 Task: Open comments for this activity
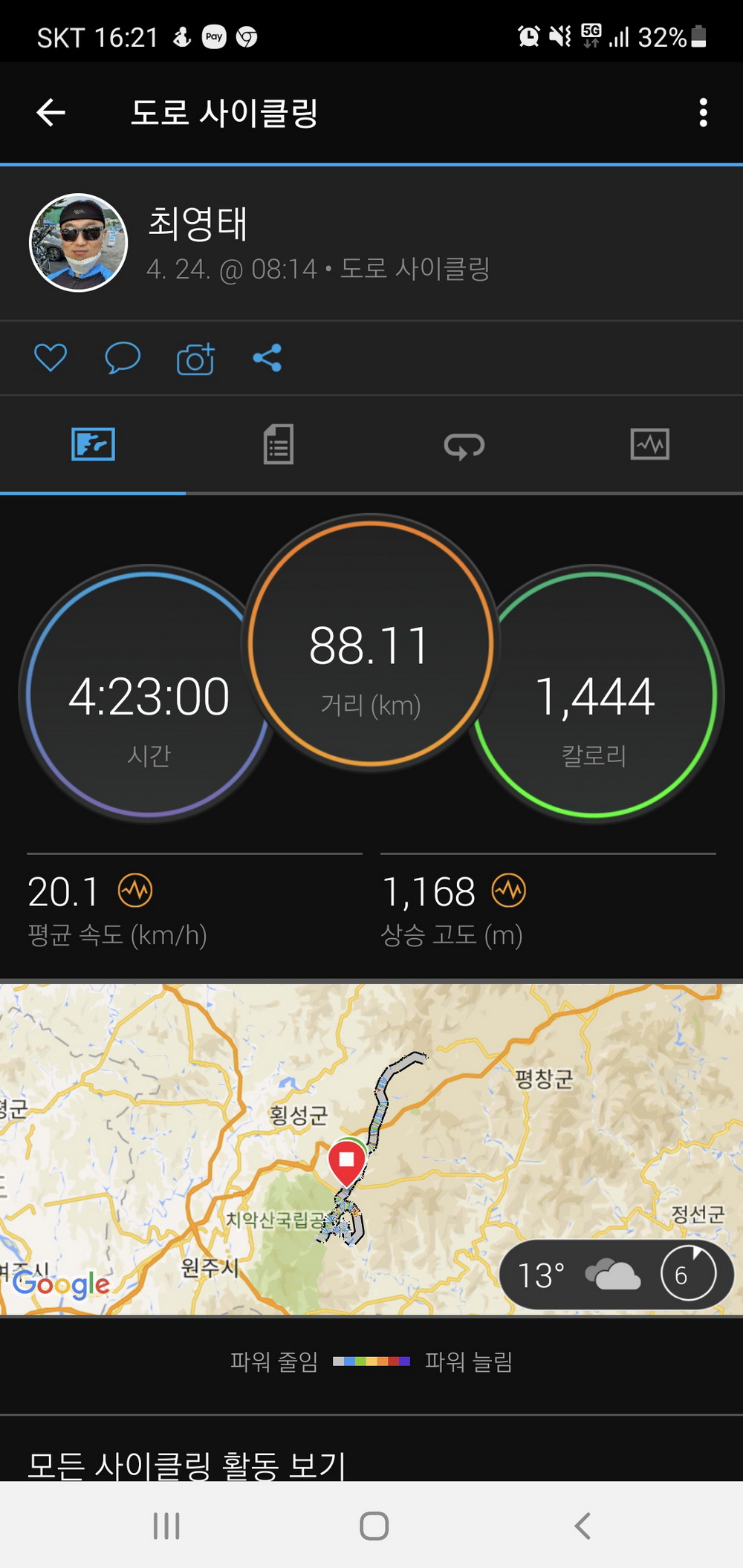[123, 358]
